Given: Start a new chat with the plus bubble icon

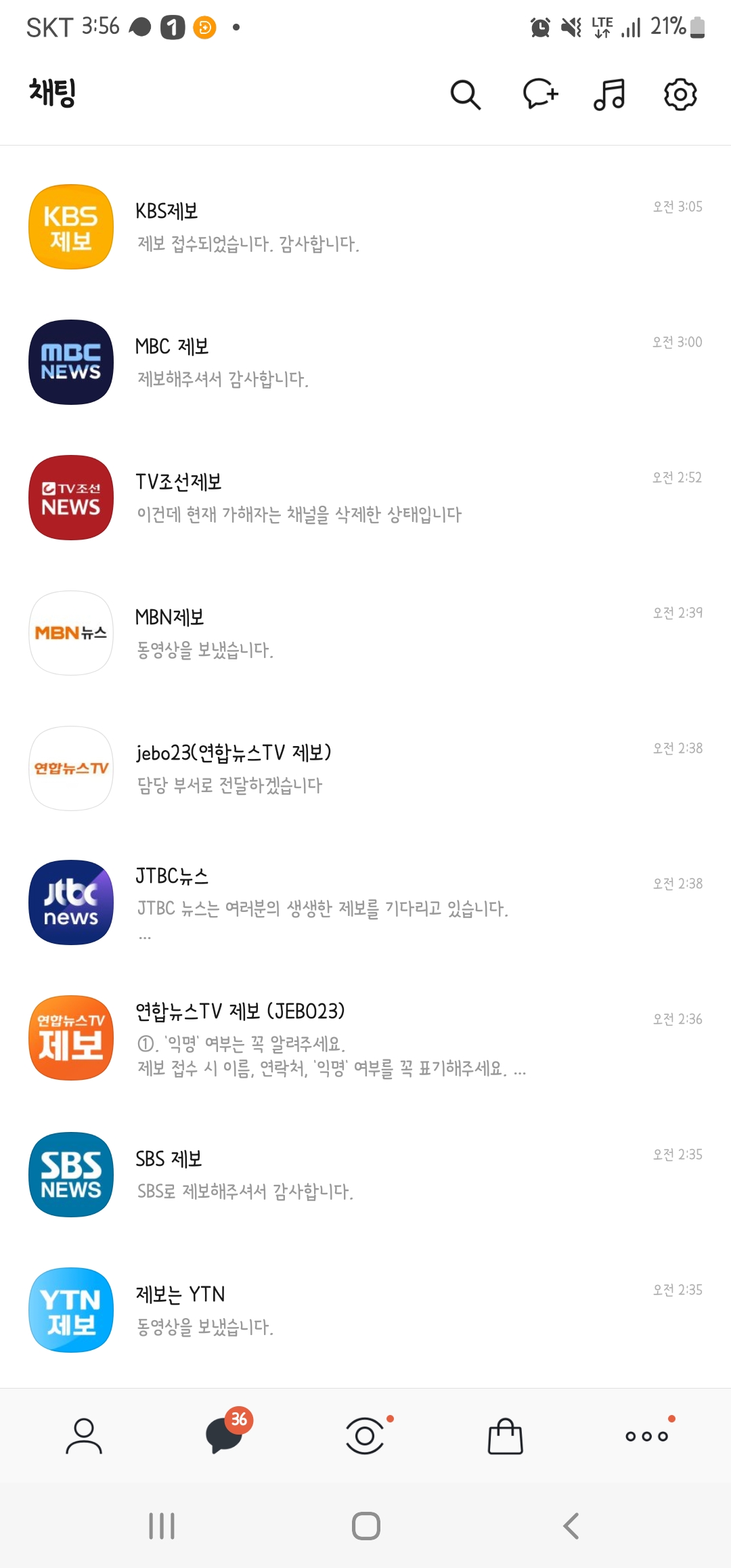Looking at the screenshot, I should 540,94.
